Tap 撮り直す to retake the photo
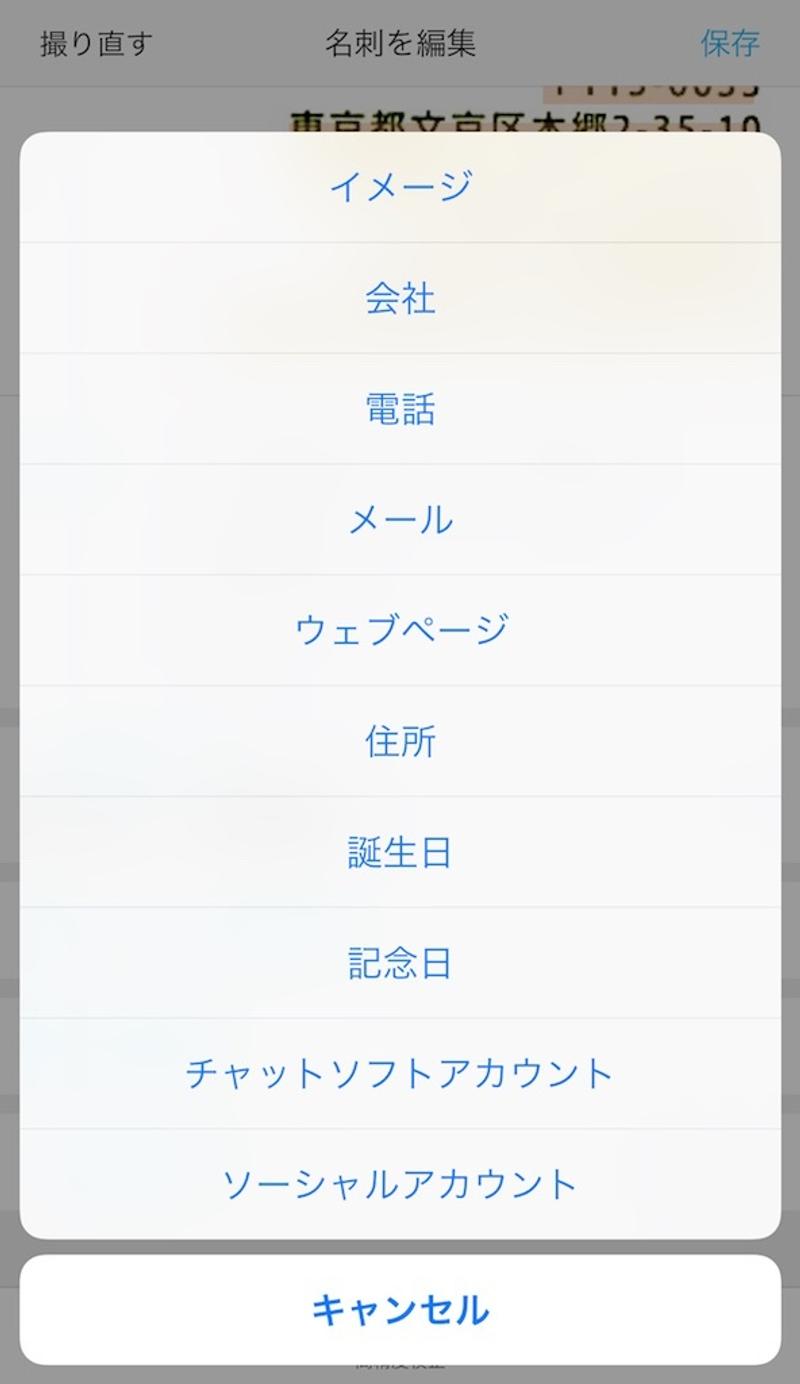The width and height of the screenshot is (800, 1384). pos(94,43)
